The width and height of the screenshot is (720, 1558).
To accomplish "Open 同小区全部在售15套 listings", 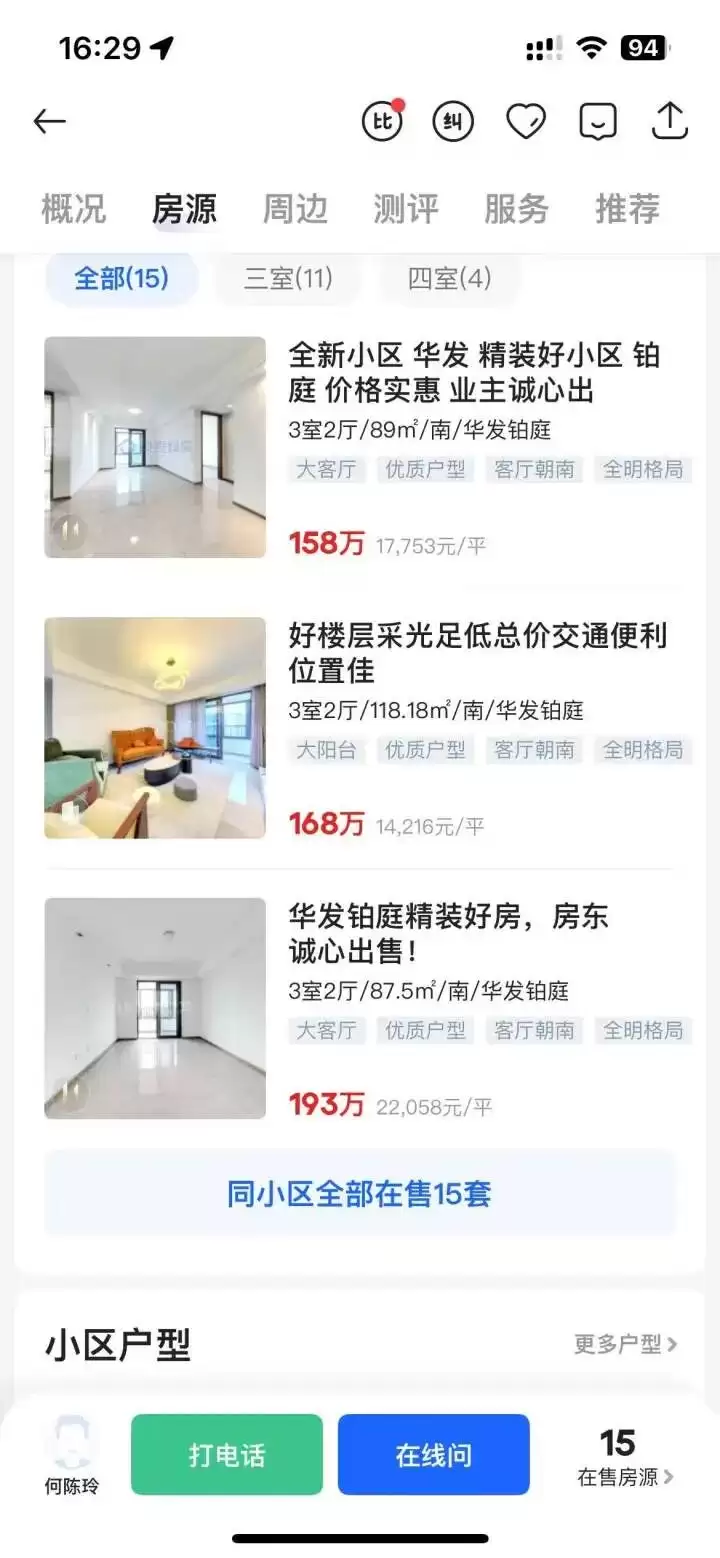I will [x=360, y=1193].
